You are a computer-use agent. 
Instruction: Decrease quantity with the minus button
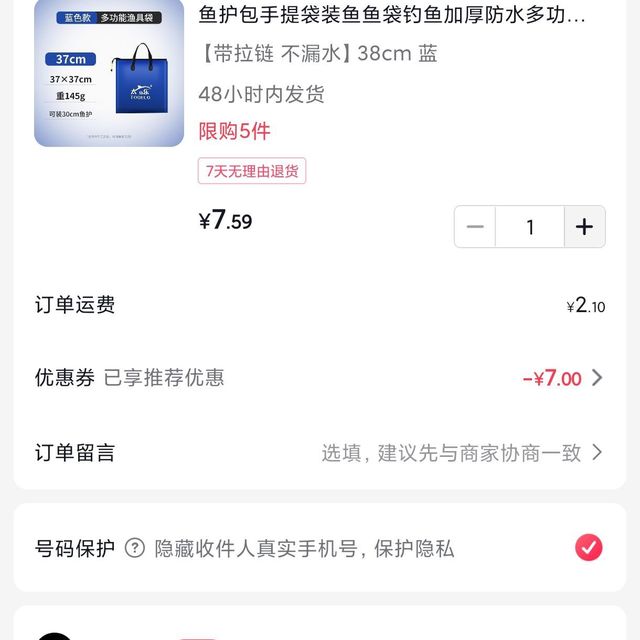(475, 227)
